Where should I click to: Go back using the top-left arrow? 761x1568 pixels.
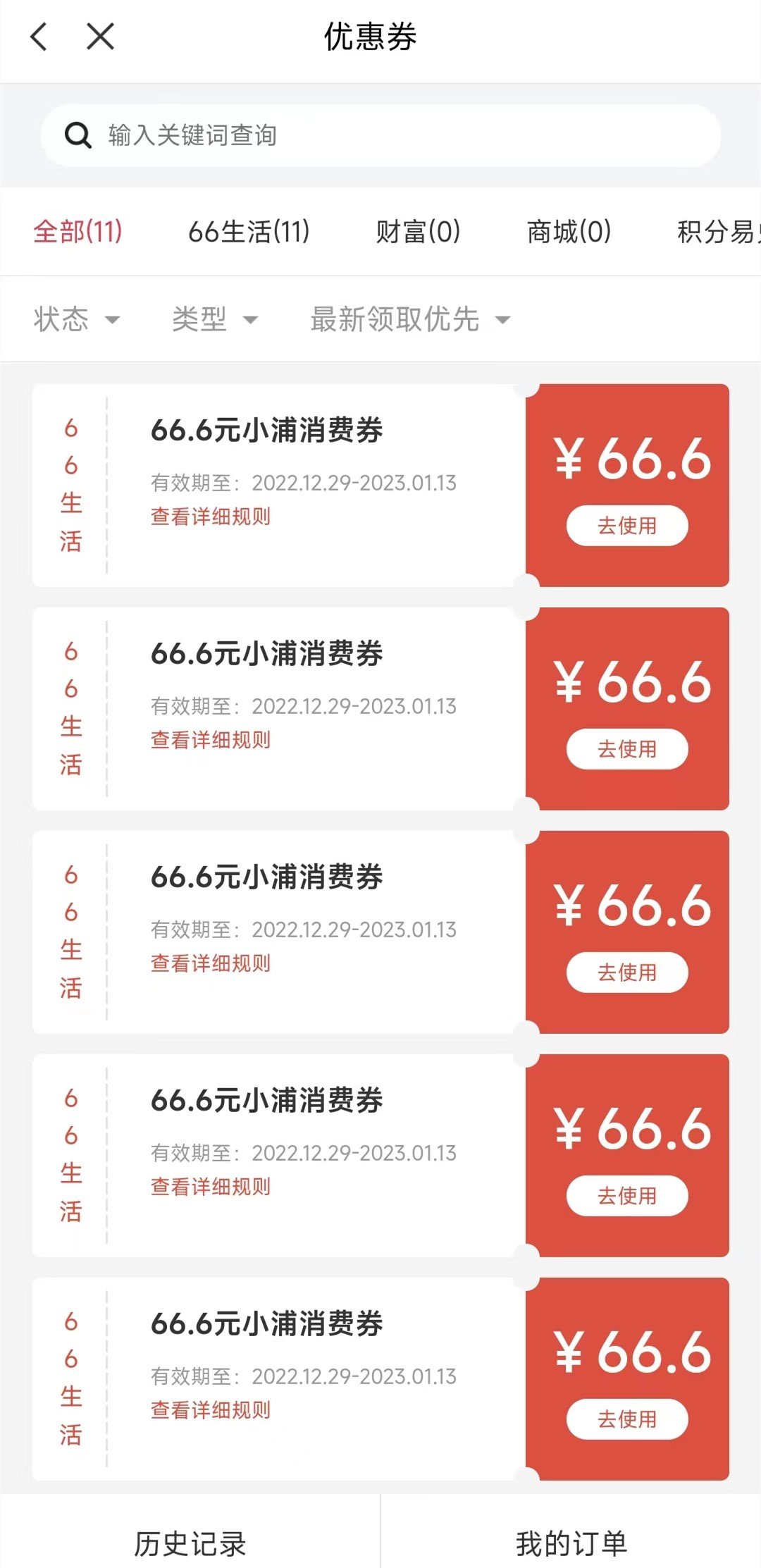39,37
